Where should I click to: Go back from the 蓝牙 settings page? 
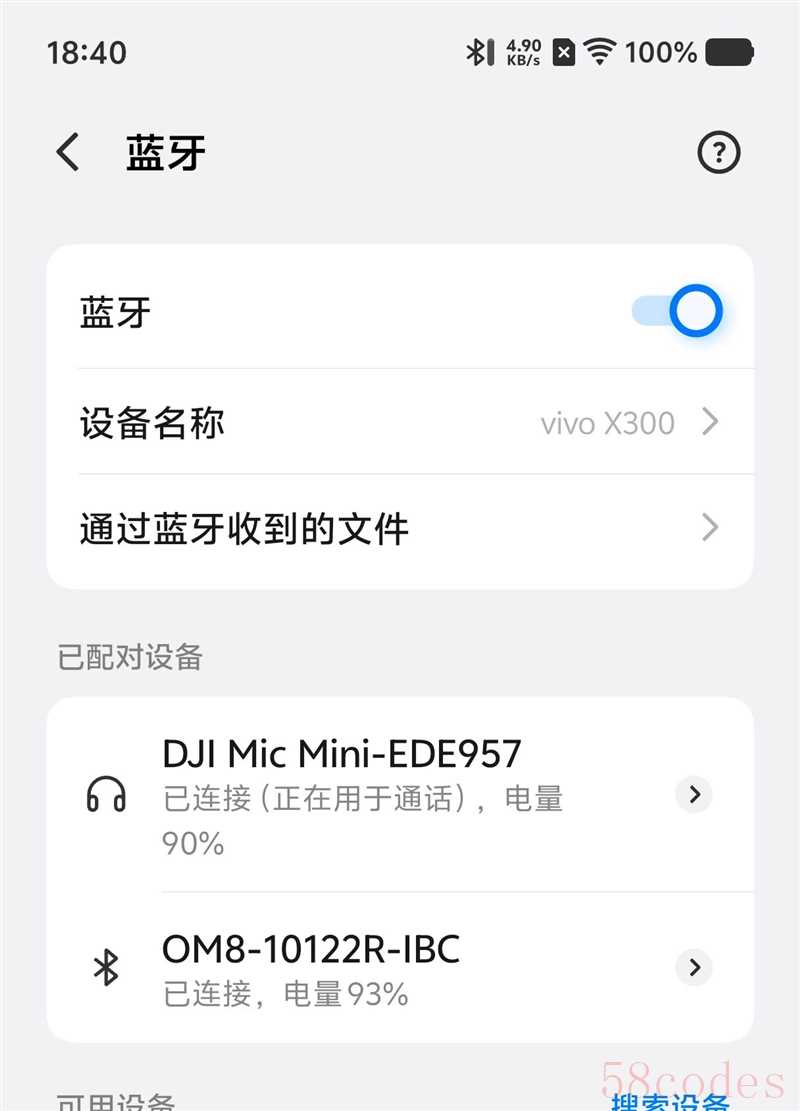click(x=68, y=153)
